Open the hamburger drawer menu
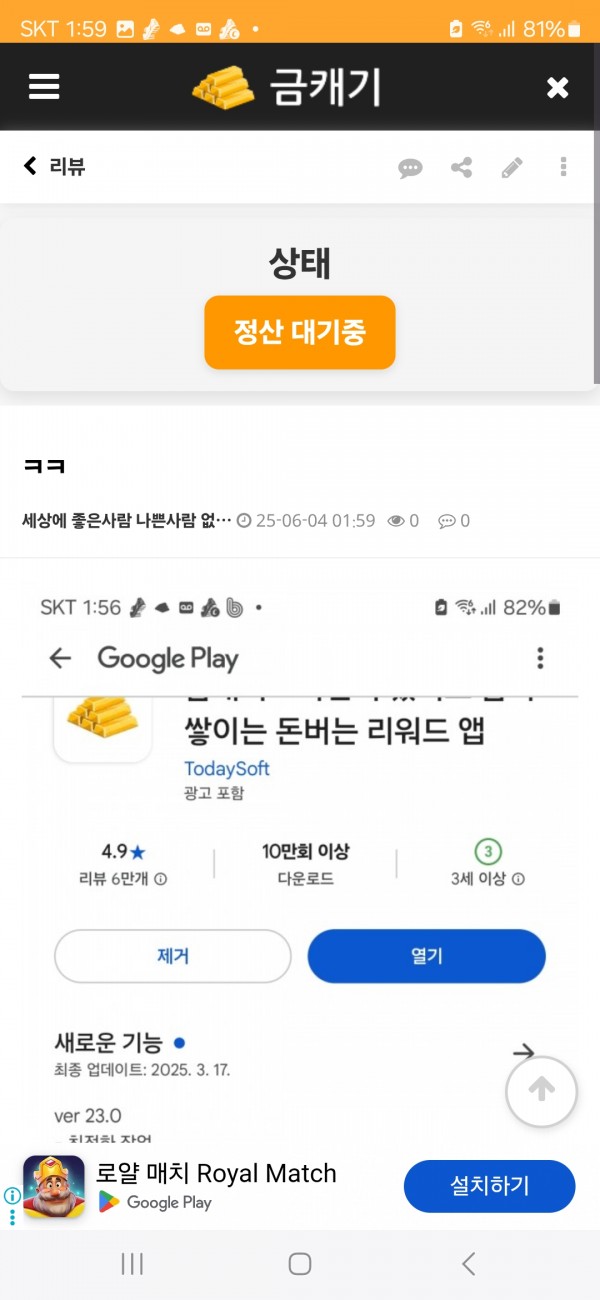Image resolution: width=600 pixels, height=1300 pixels. [44, 87]
